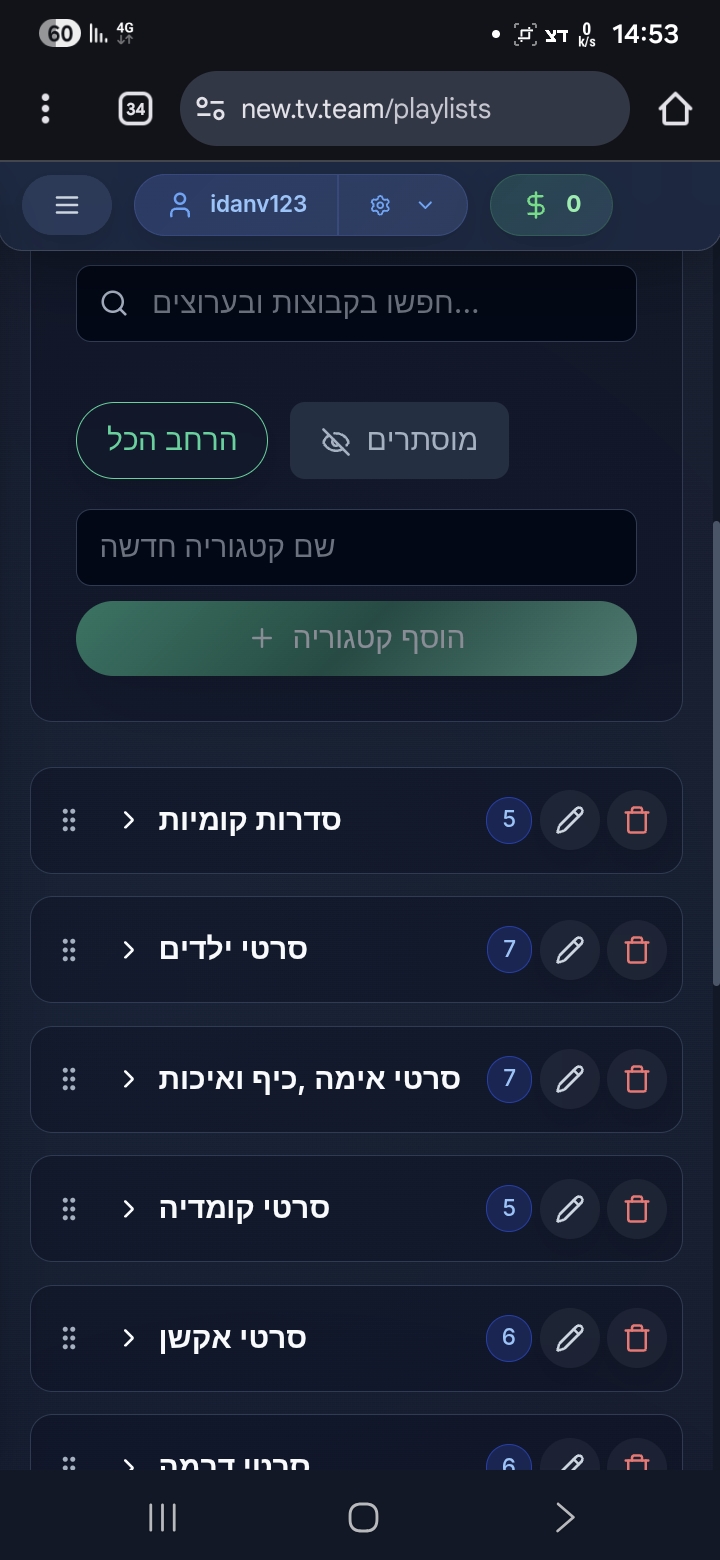Delete the סרטי ילדים category
Screen dimensions: 720x1560
click(637, 949)
